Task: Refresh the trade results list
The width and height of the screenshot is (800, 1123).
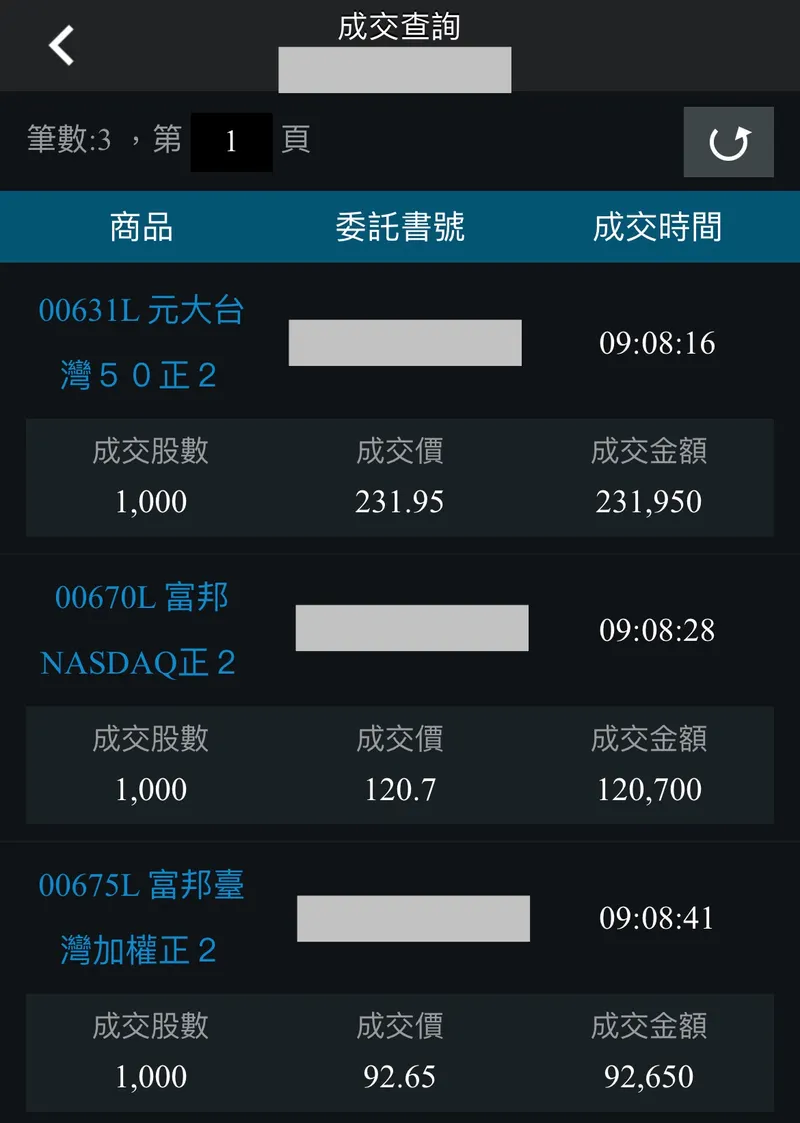Action: click(x=728, y=142)
